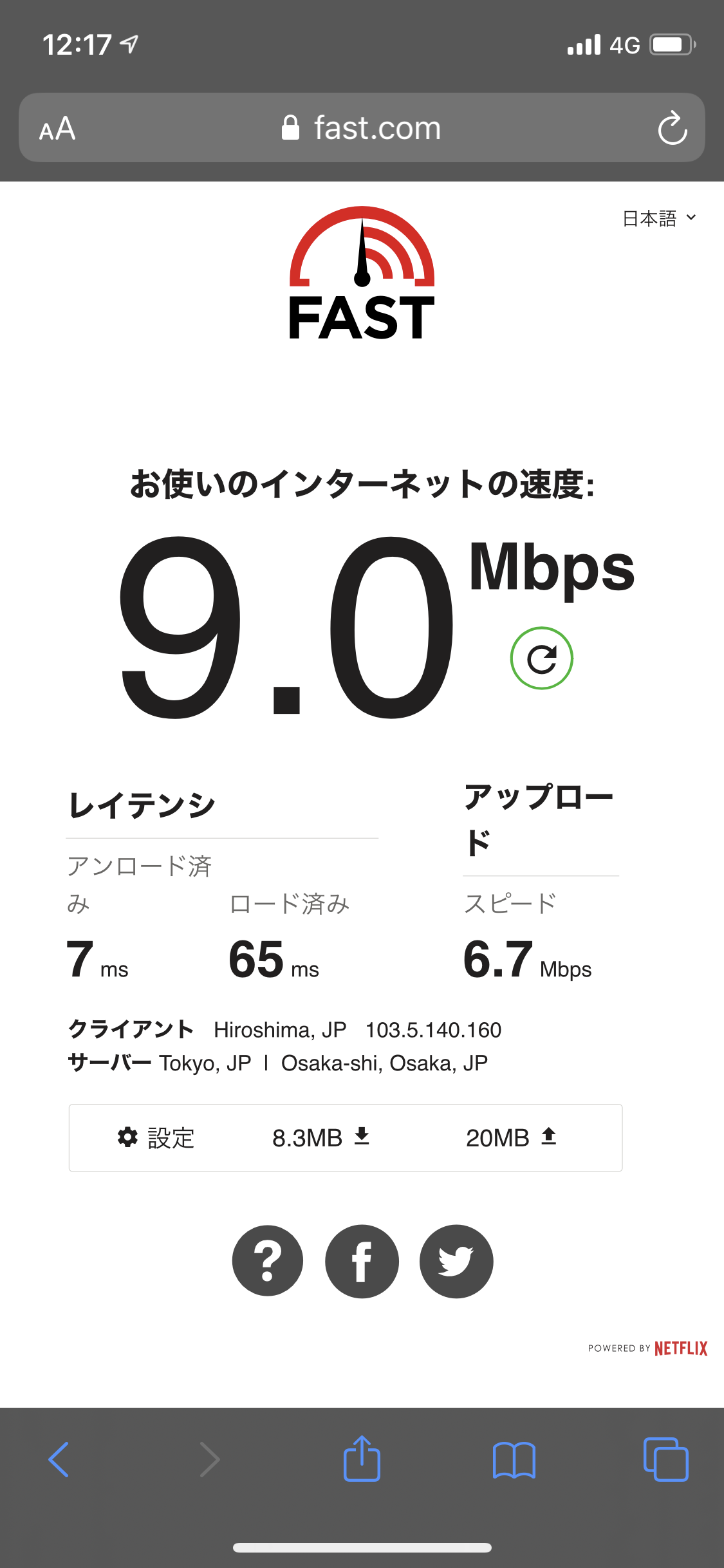Open the Safari share sheet
724x1568 pixels.
pos(362,1458)
